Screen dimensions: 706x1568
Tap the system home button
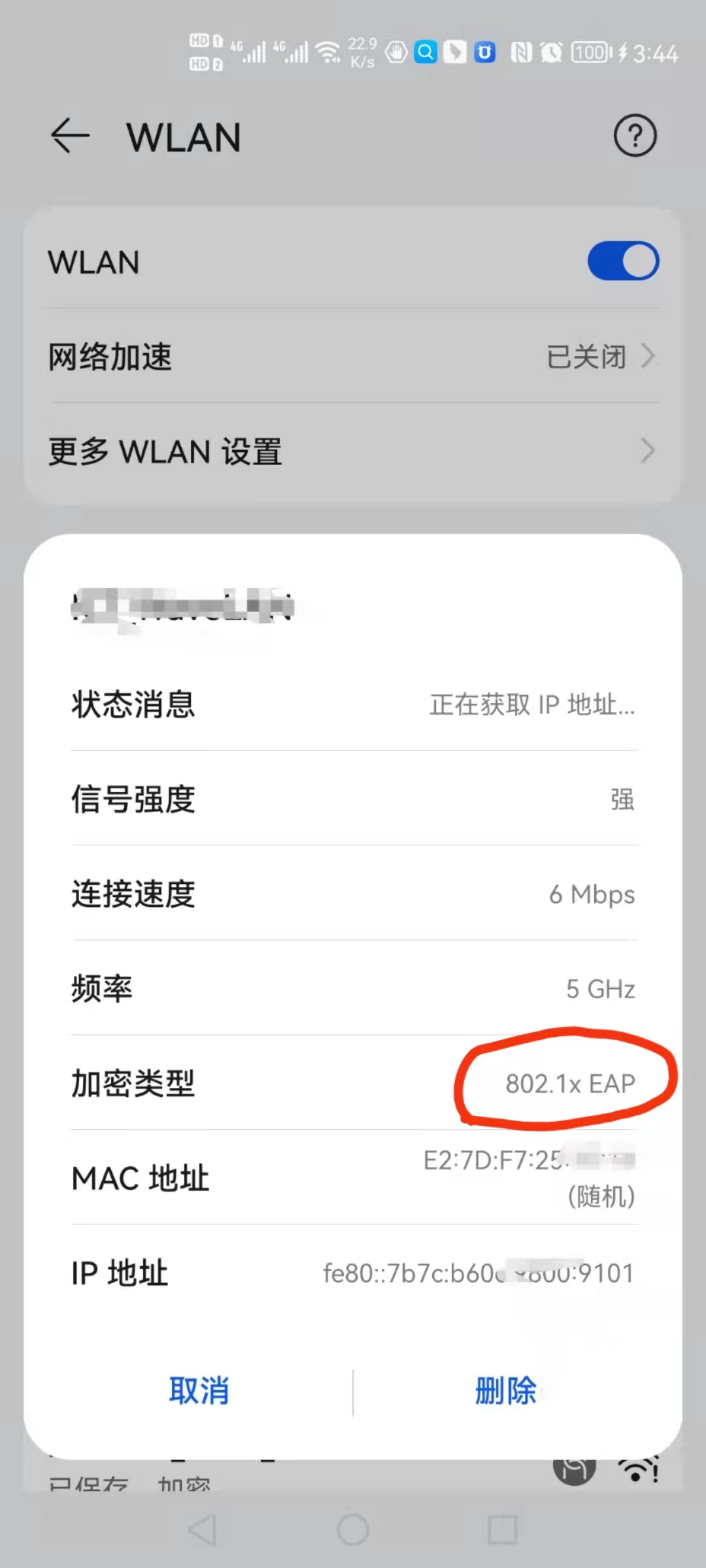tap(353, 1530)
